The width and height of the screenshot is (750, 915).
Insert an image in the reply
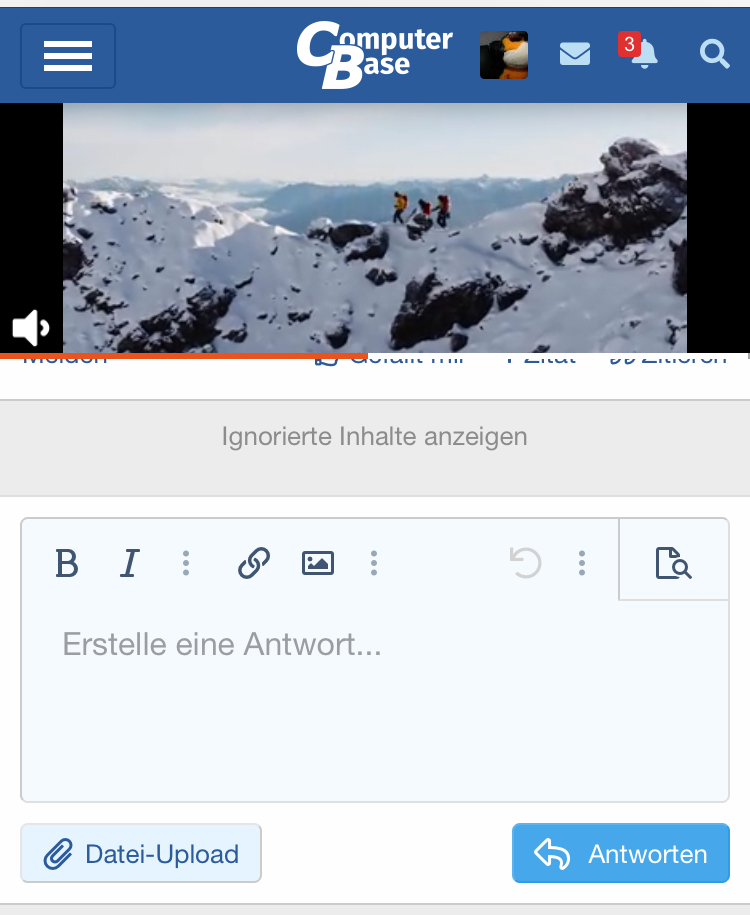317,563
